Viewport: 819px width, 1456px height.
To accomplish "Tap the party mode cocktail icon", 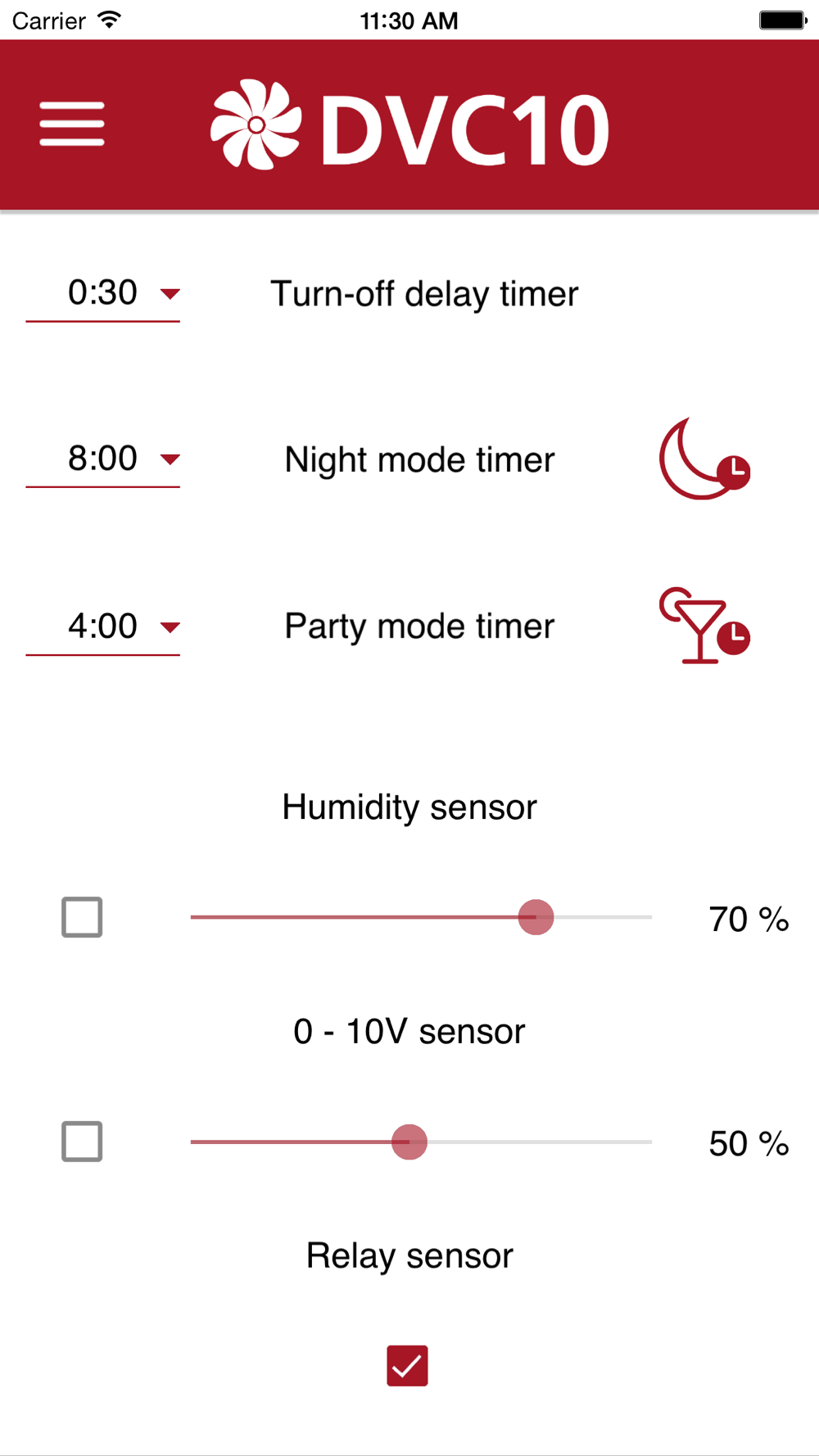I will (704, 626).
